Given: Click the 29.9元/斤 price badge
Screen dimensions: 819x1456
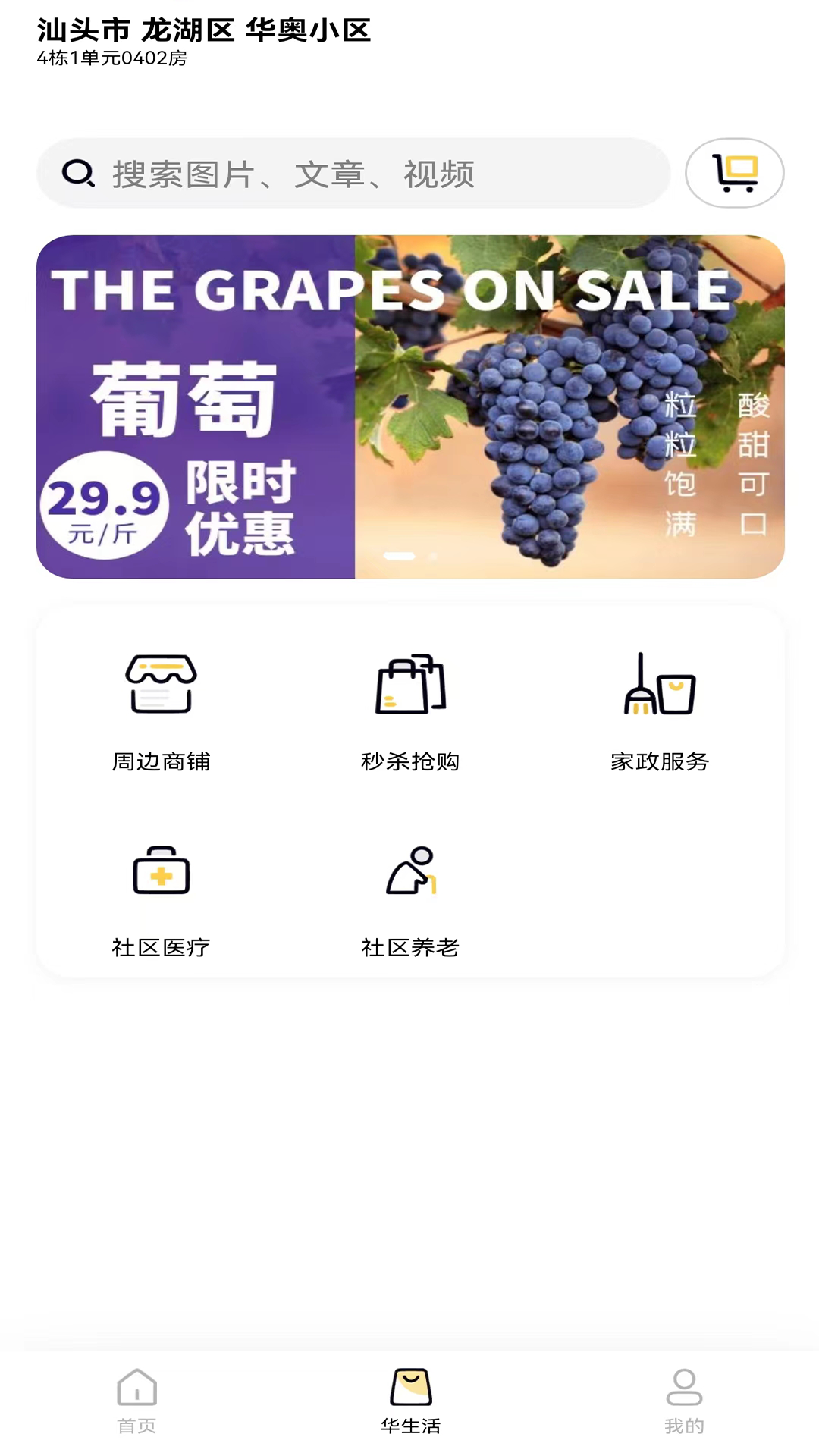Looking at the screenshot, I should [106, 500].
